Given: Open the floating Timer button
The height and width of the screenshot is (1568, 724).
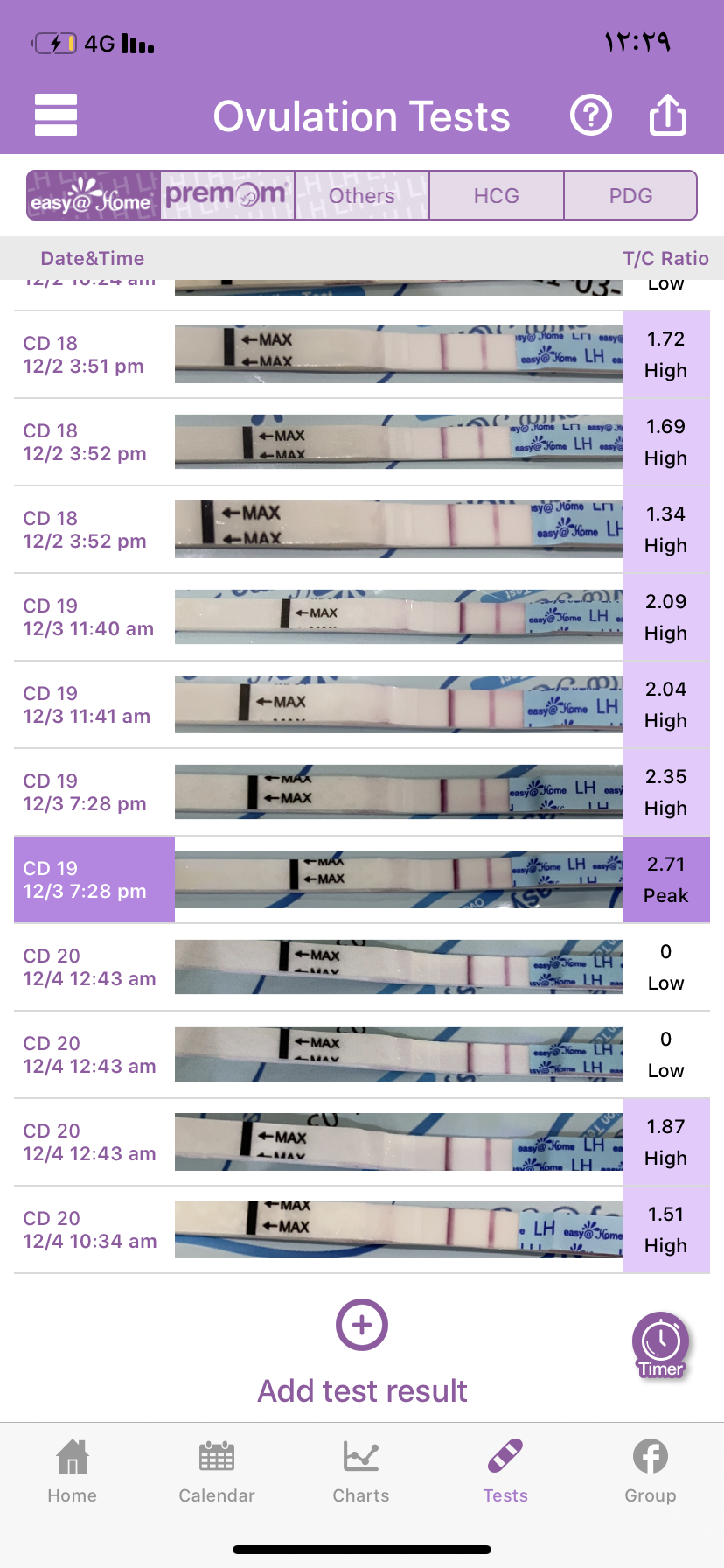Looking at the screenshot, I should tap(661, 1344).
